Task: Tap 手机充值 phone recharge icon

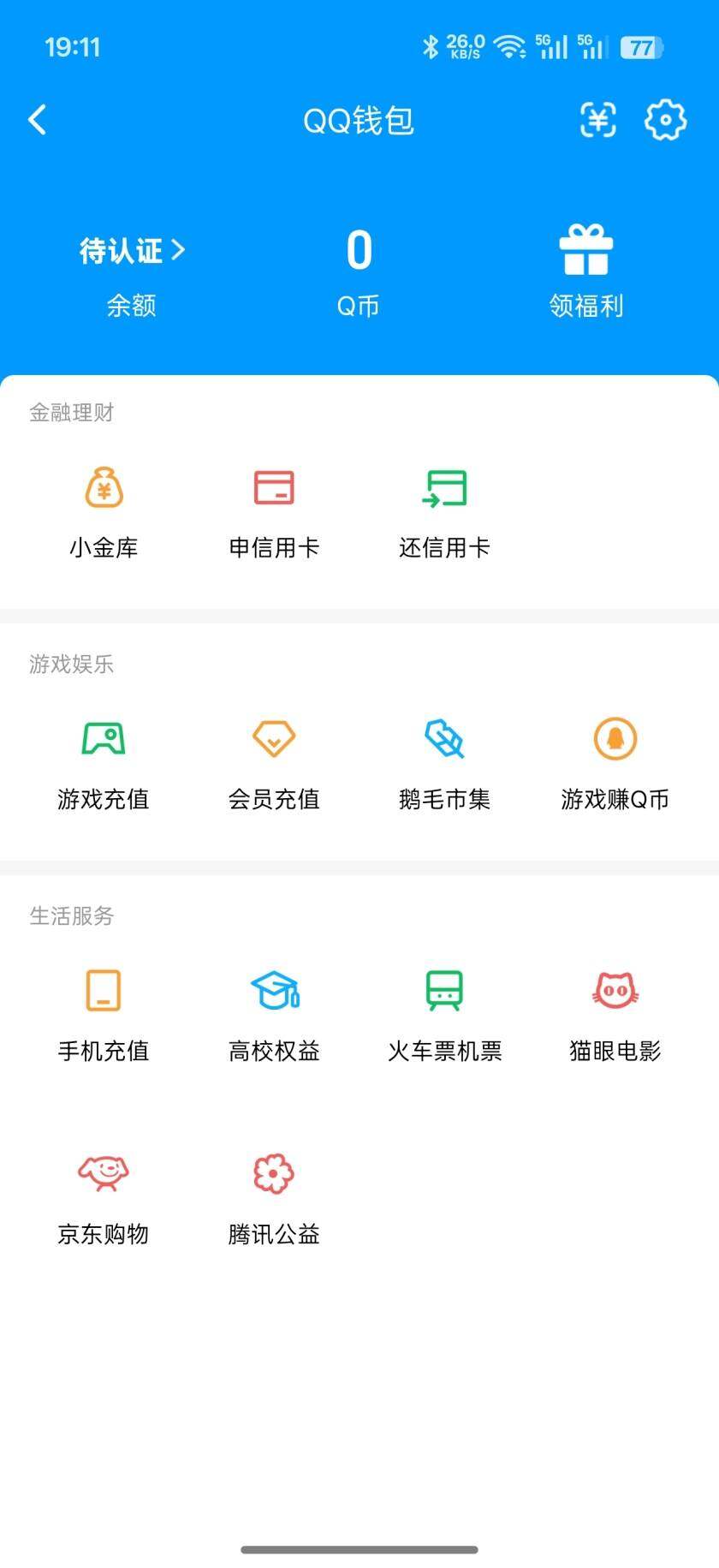Action: tap(103, 1012)
